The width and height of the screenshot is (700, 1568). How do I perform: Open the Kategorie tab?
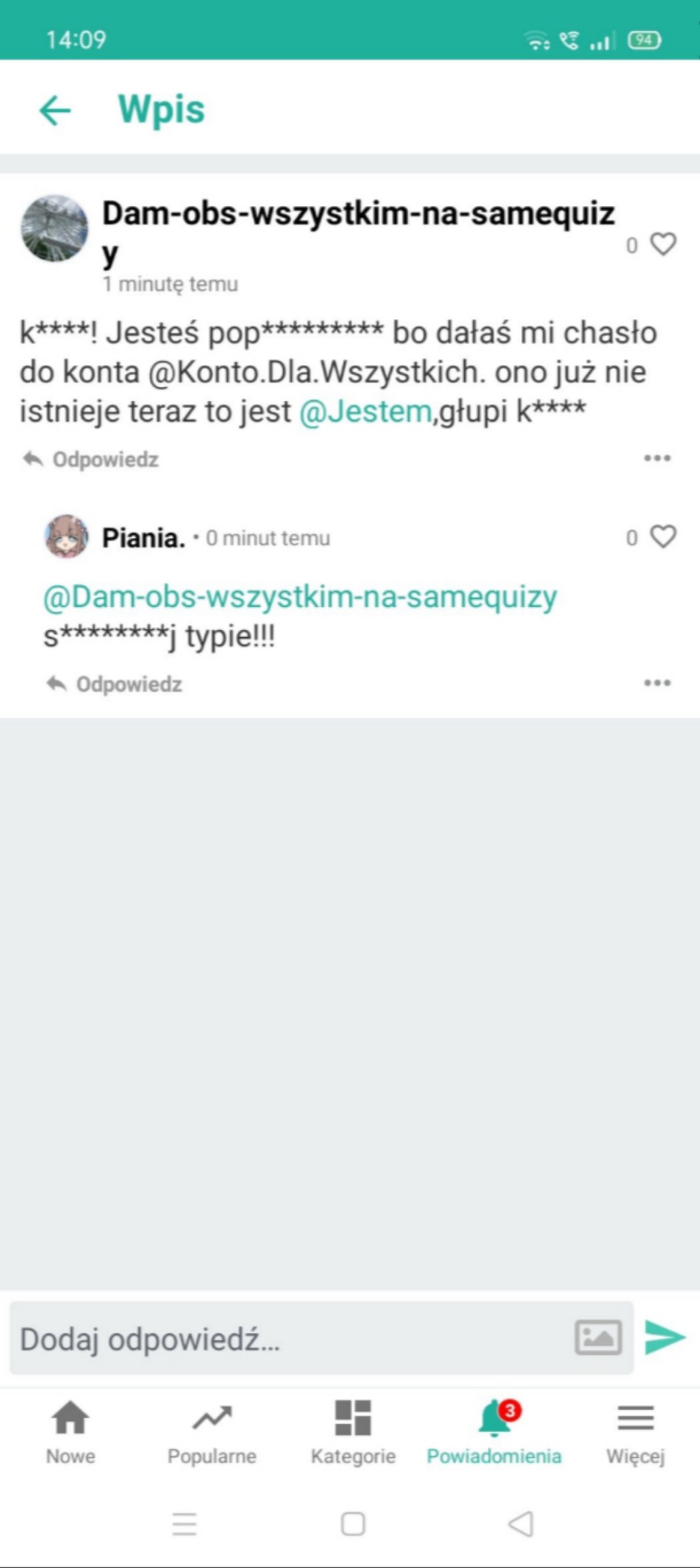click(353, 1431)
